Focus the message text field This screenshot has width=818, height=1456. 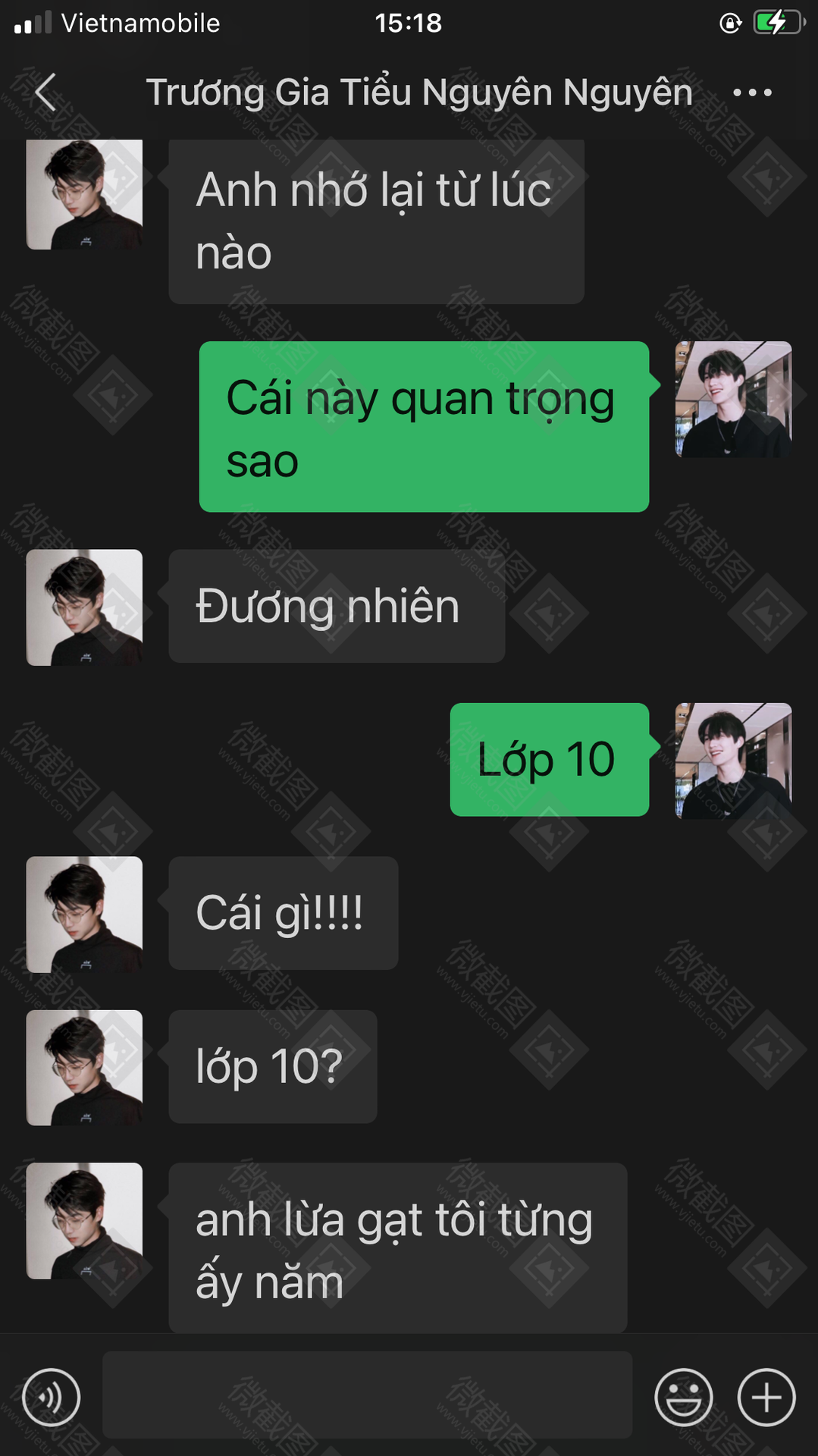click(367, 1394)
